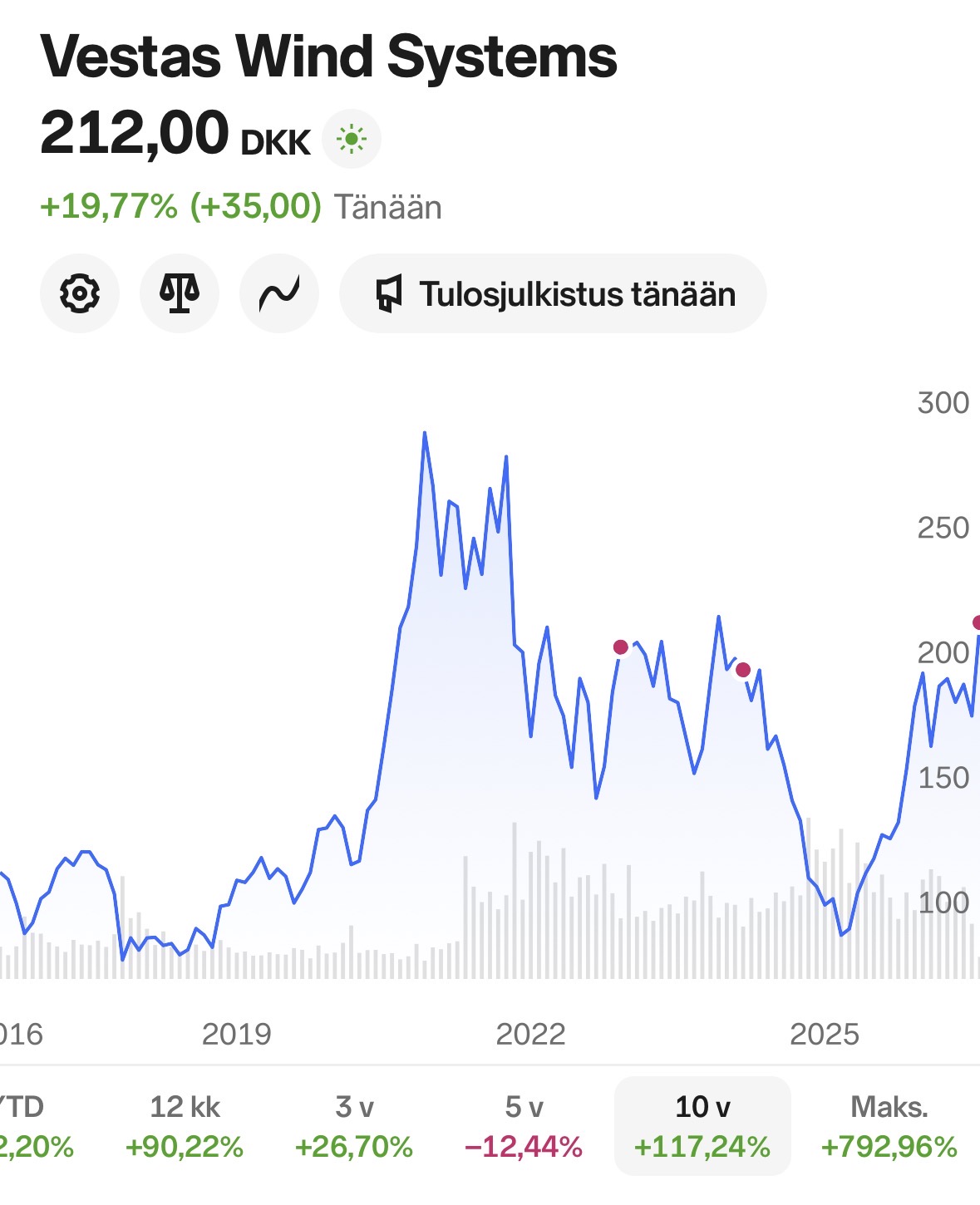Open Tulosjulkistus tänään earnings chip
Viewport: 980px width, 1205px height.
553,294
